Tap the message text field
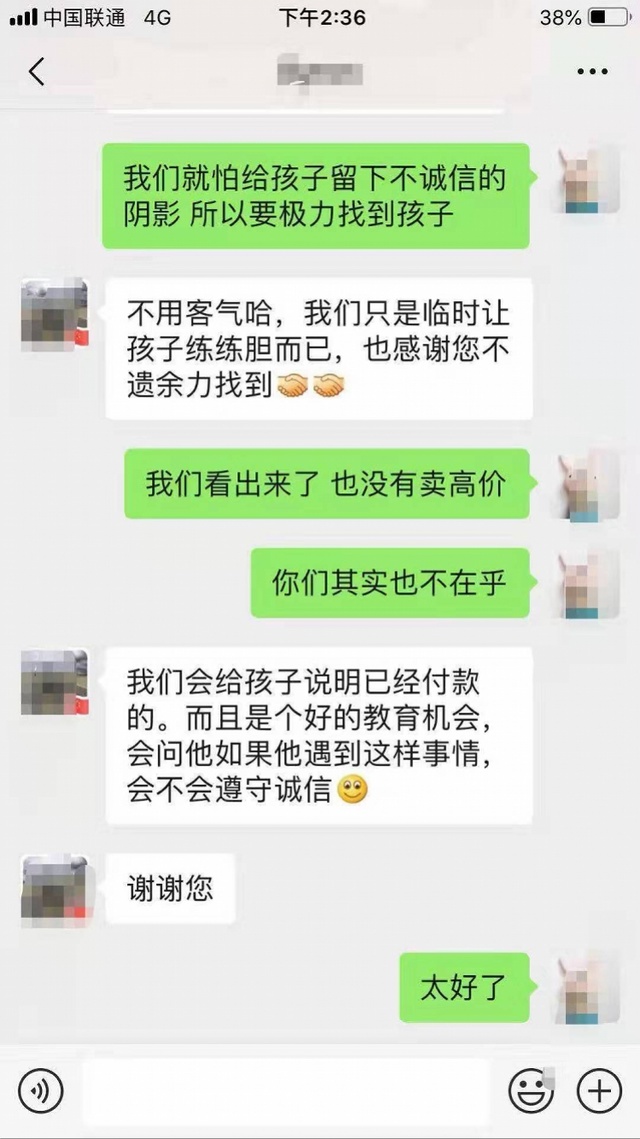 285,1091
